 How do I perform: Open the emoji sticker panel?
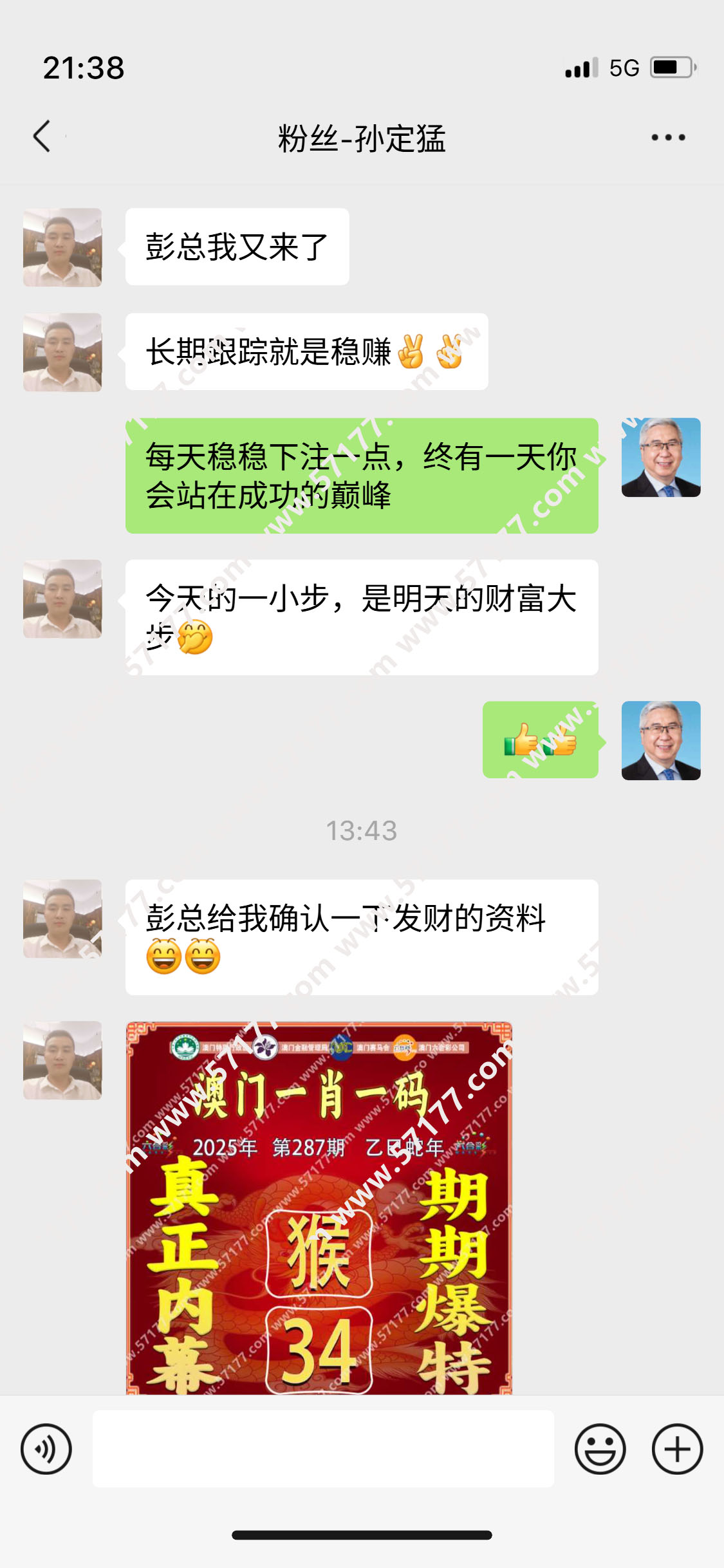click(x=600, y=1449)
